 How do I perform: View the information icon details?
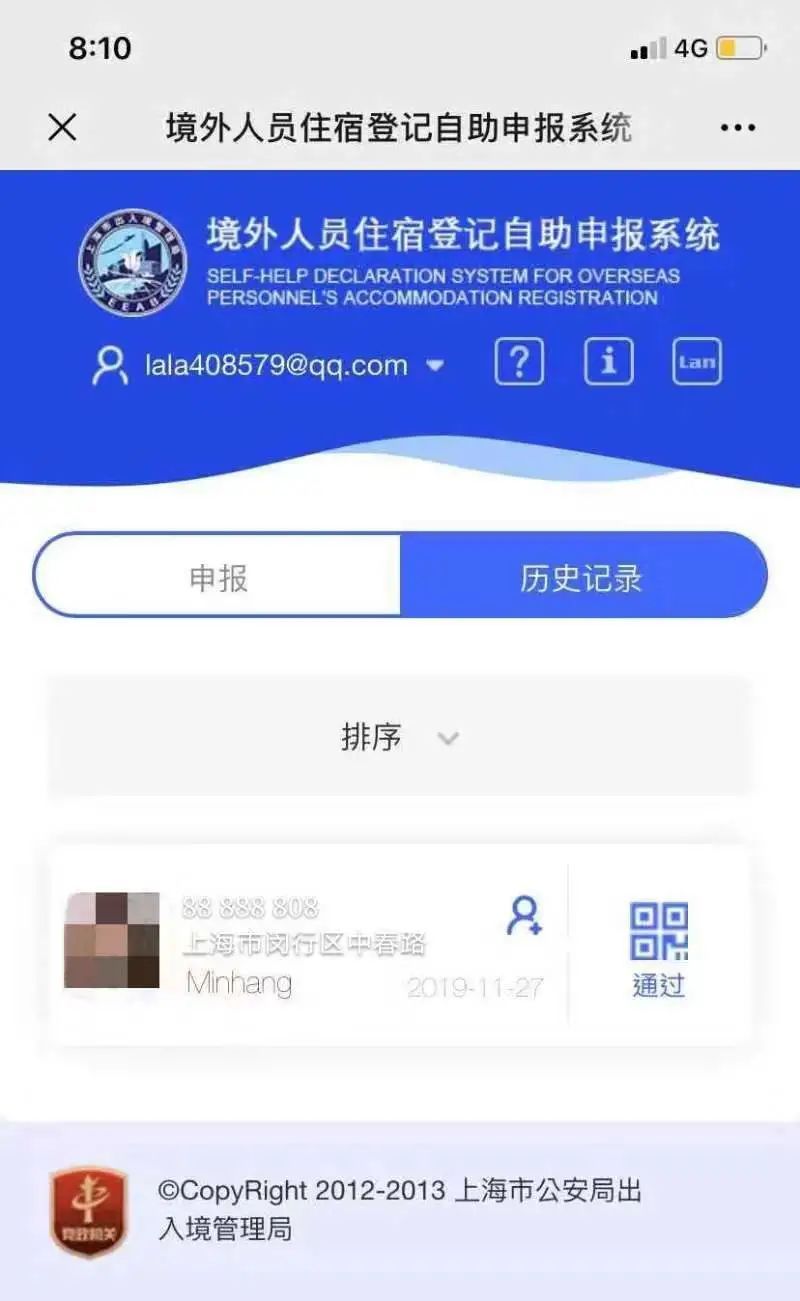(x=608, y=362)
